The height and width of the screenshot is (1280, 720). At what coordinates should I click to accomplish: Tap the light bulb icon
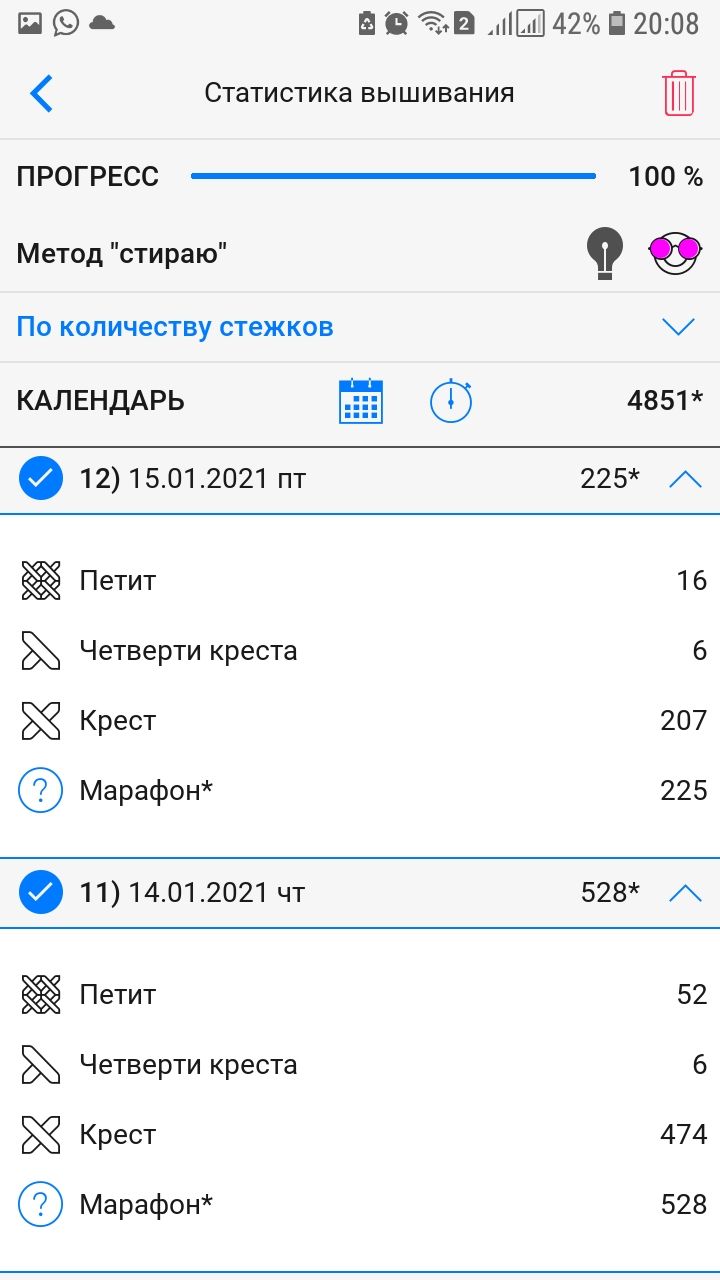pos(605,252)
